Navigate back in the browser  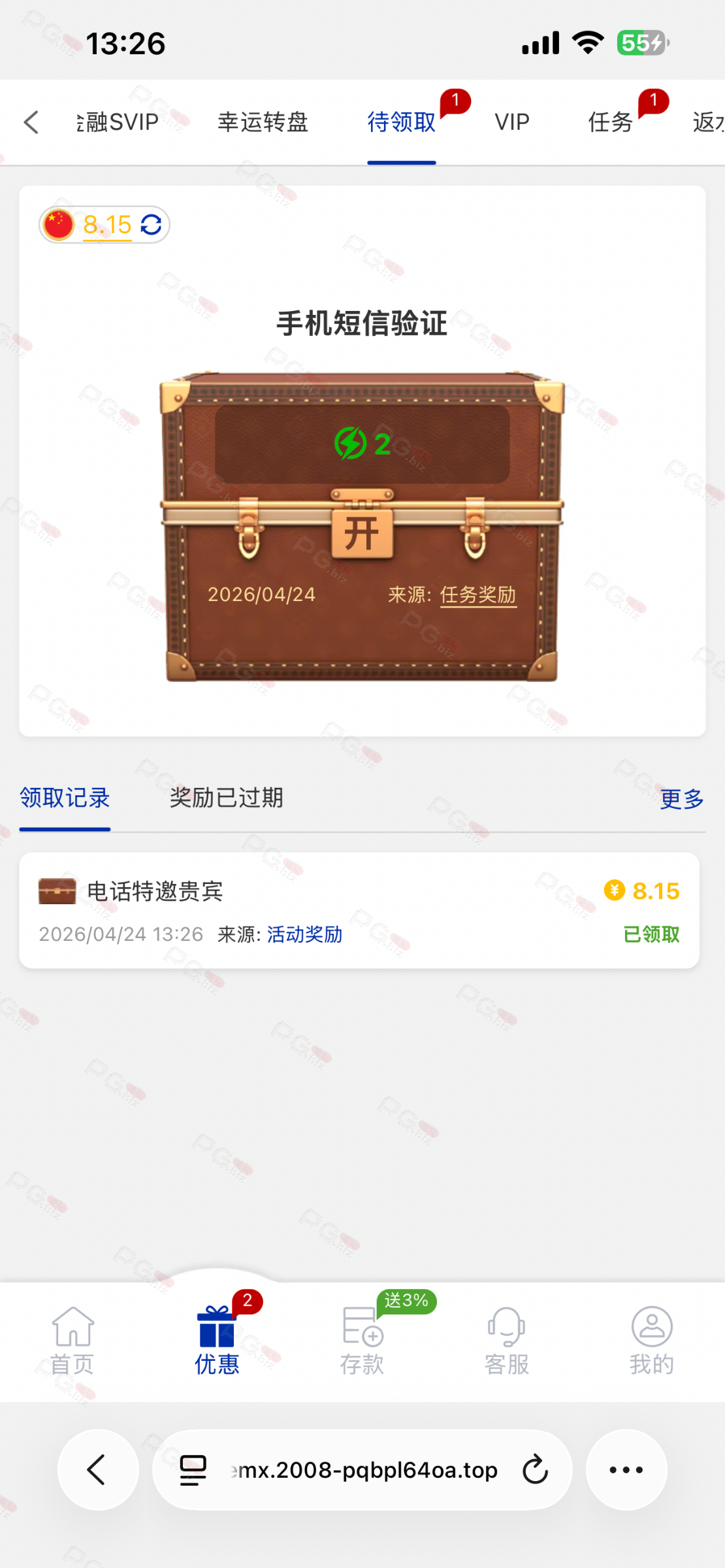pyautogui.click(x=97, y=1470)
